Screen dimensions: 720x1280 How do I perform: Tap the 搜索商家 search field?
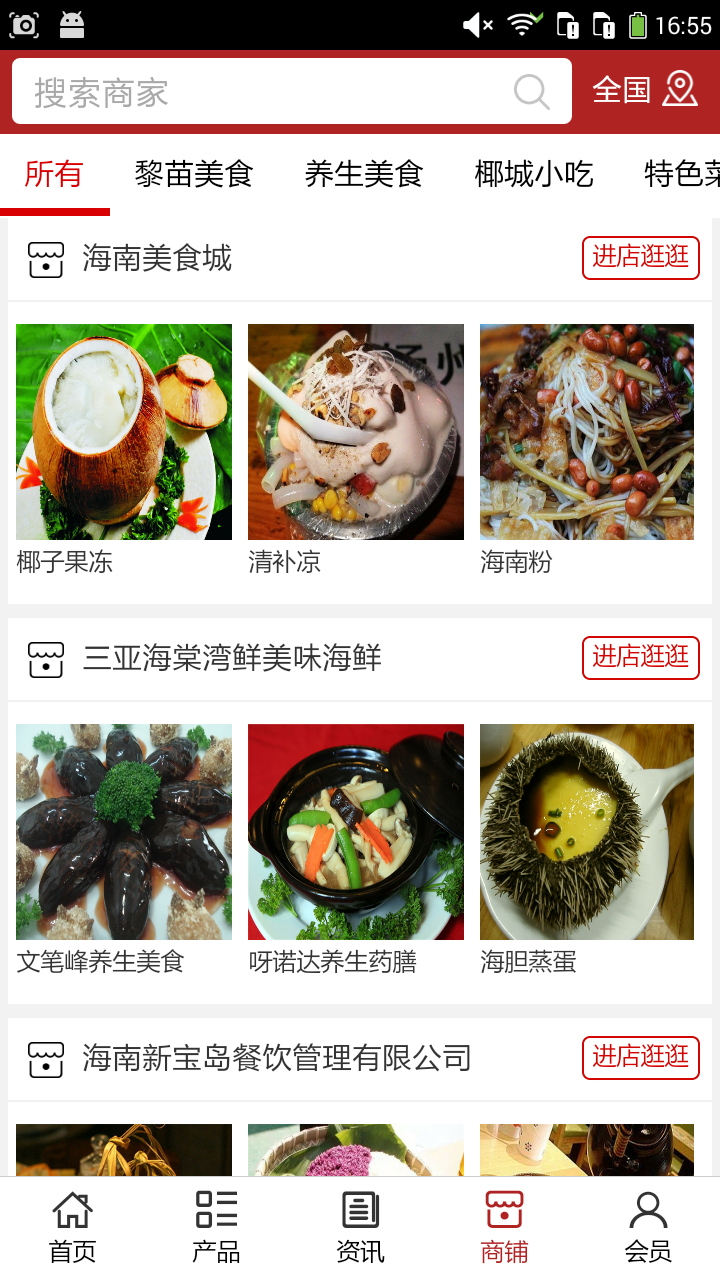coord(270,92)
